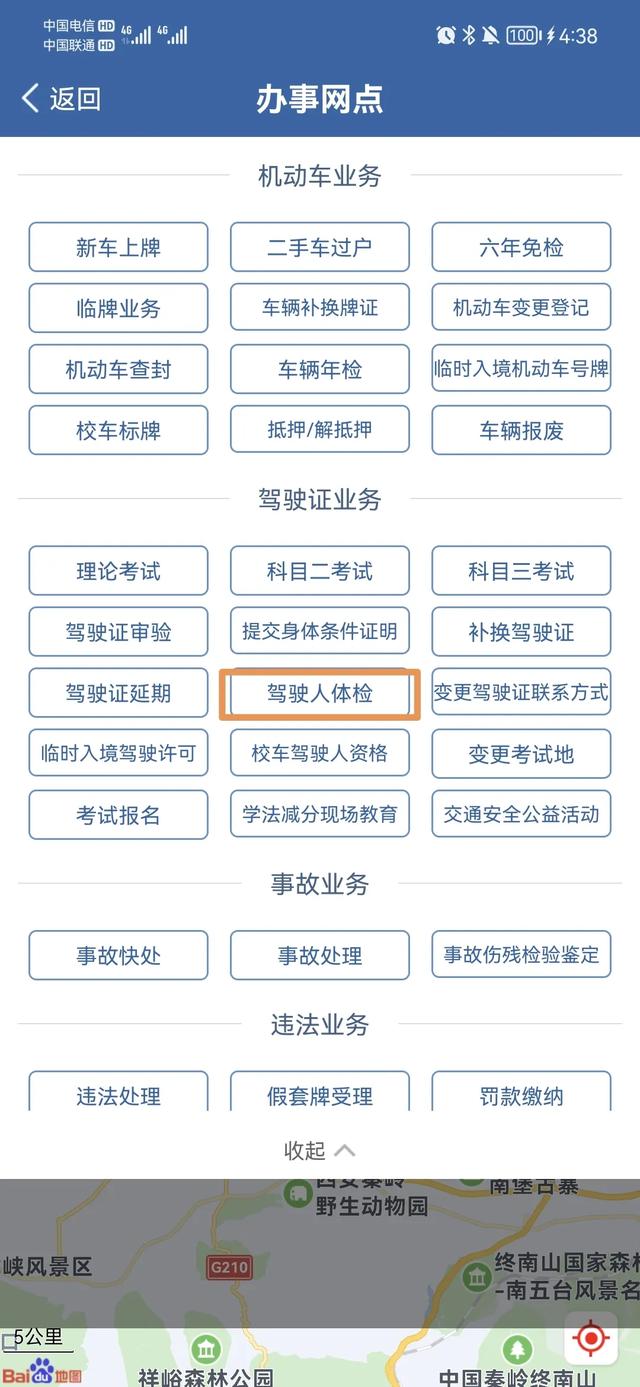This screenshot has width=640, height=1387.
Task: Go back using the 返回 arrow
Action: pyautogui.click(x=60, y=98)
